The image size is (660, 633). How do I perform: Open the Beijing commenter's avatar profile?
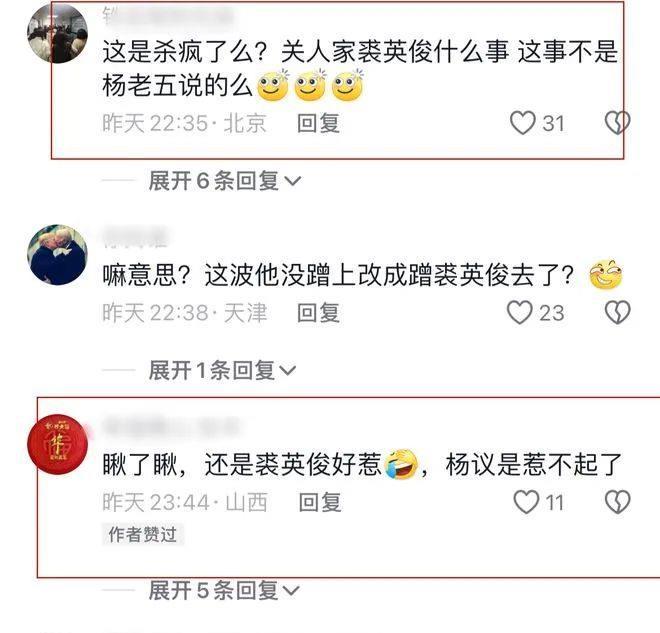point(55,34)
